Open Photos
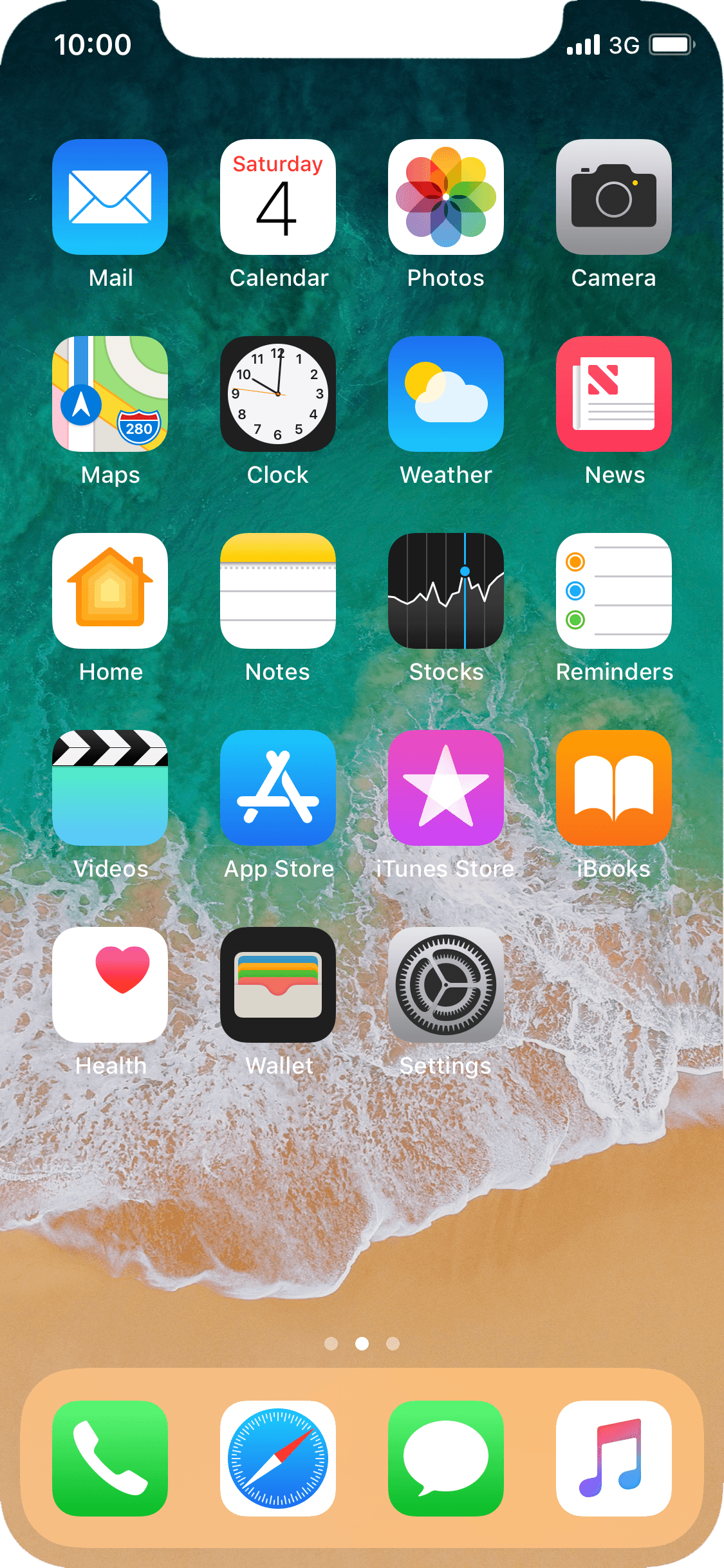 click(x=446, y=197)
